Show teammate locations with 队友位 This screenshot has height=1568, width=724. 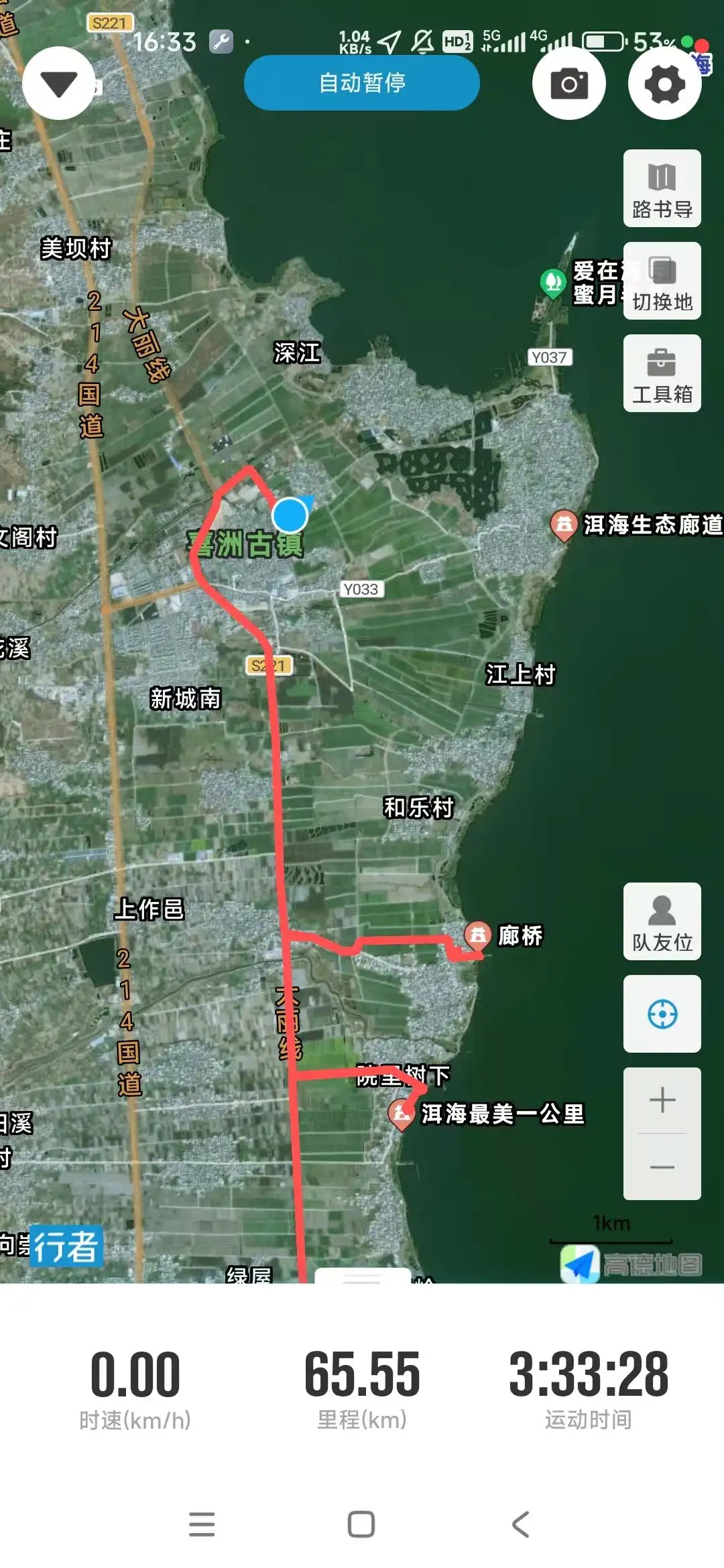pyautogui.click(x=662, y=921)
